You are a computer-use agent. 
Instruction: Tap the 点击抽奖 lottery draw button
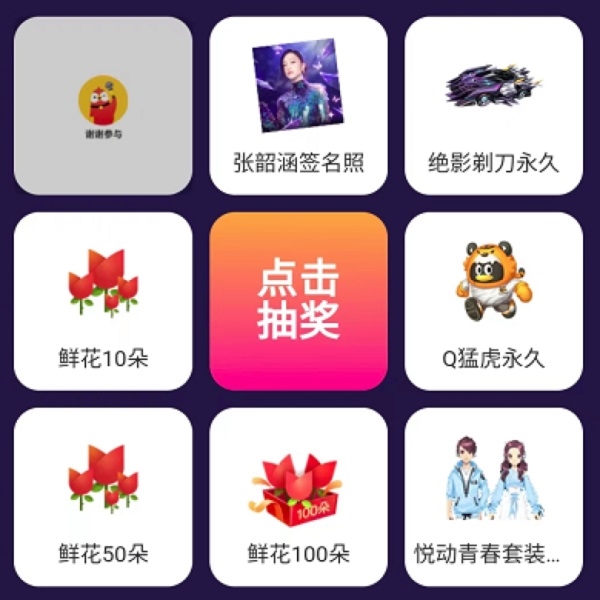click(298, 301)
